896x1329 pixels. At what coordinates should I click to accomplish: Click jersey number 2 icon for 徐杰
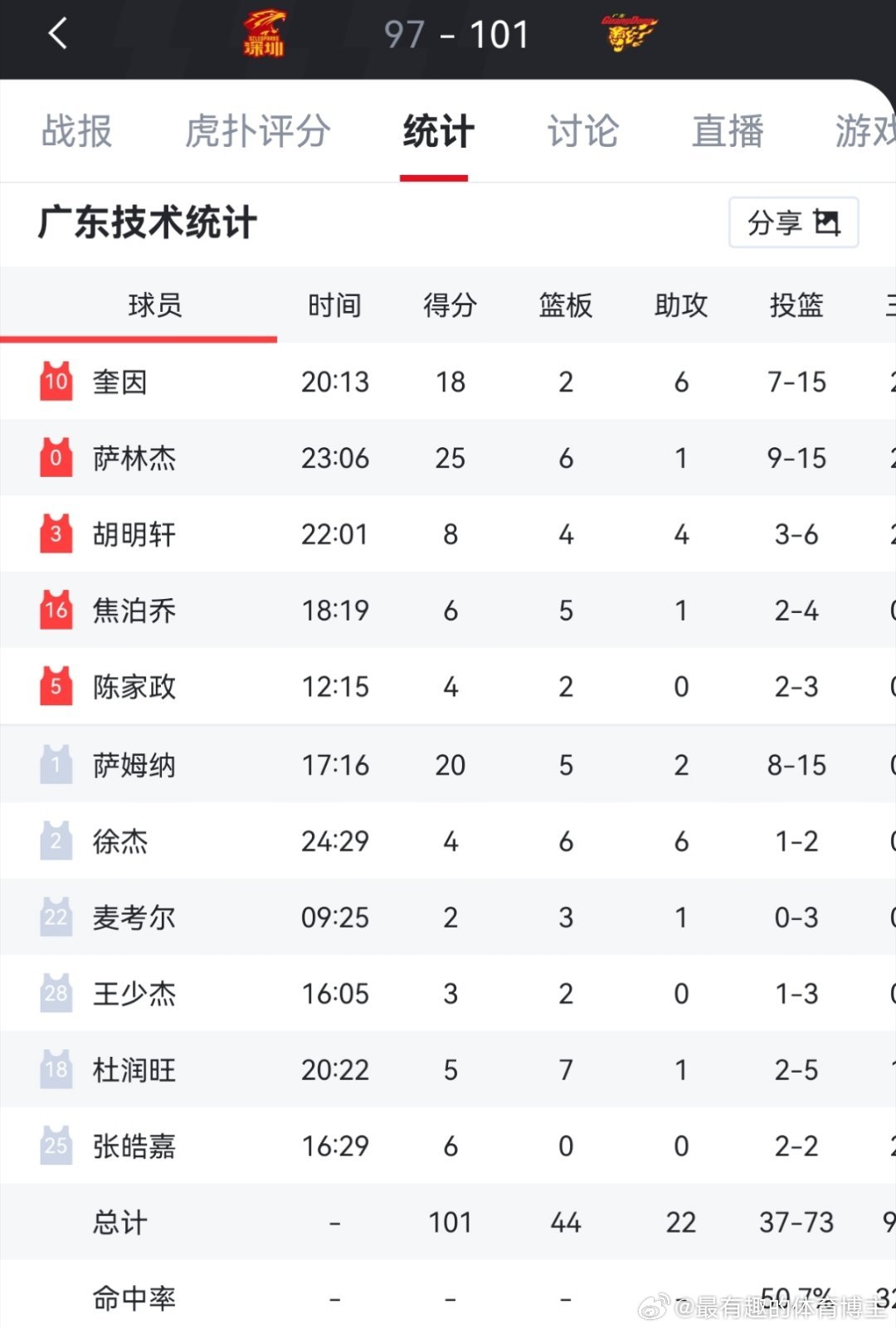point(56,840)
